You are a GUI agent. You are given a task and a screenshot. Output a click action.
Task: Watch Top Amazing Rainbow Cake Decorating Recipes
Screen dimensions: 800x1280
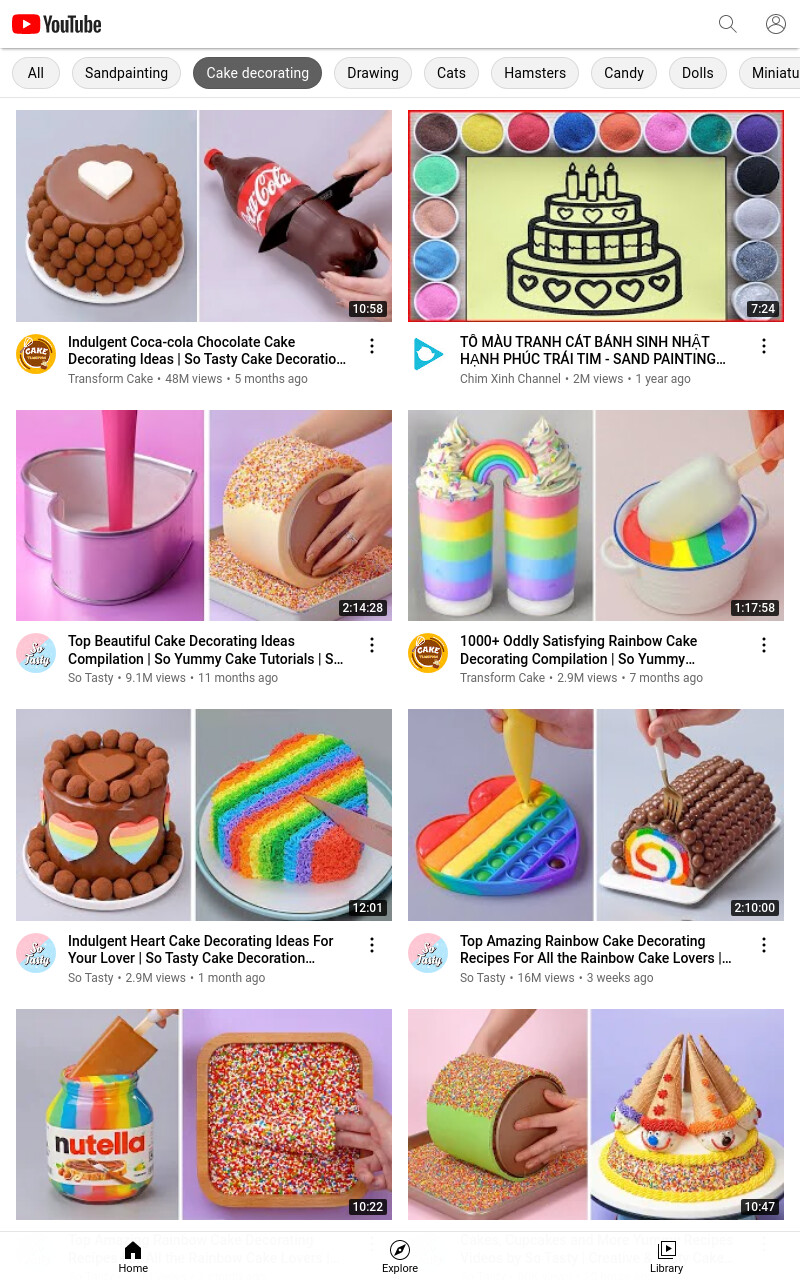click(x=596, y=815)
